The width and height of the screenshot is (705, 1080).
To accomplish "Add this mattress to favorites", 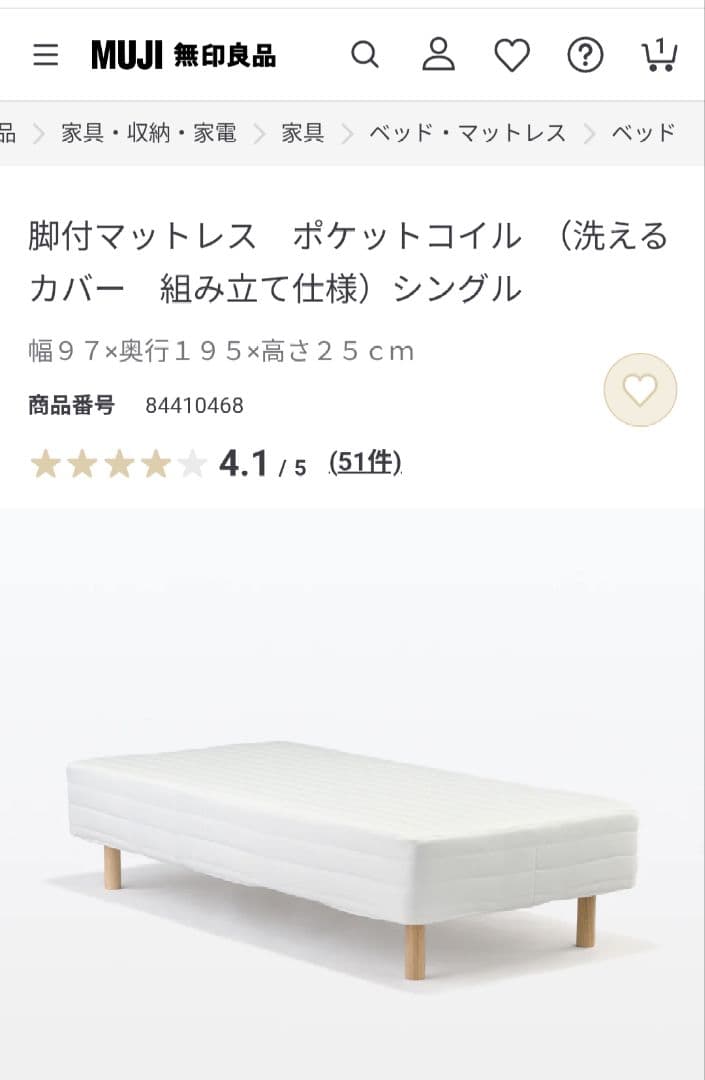I will click(x=640, y=390).
